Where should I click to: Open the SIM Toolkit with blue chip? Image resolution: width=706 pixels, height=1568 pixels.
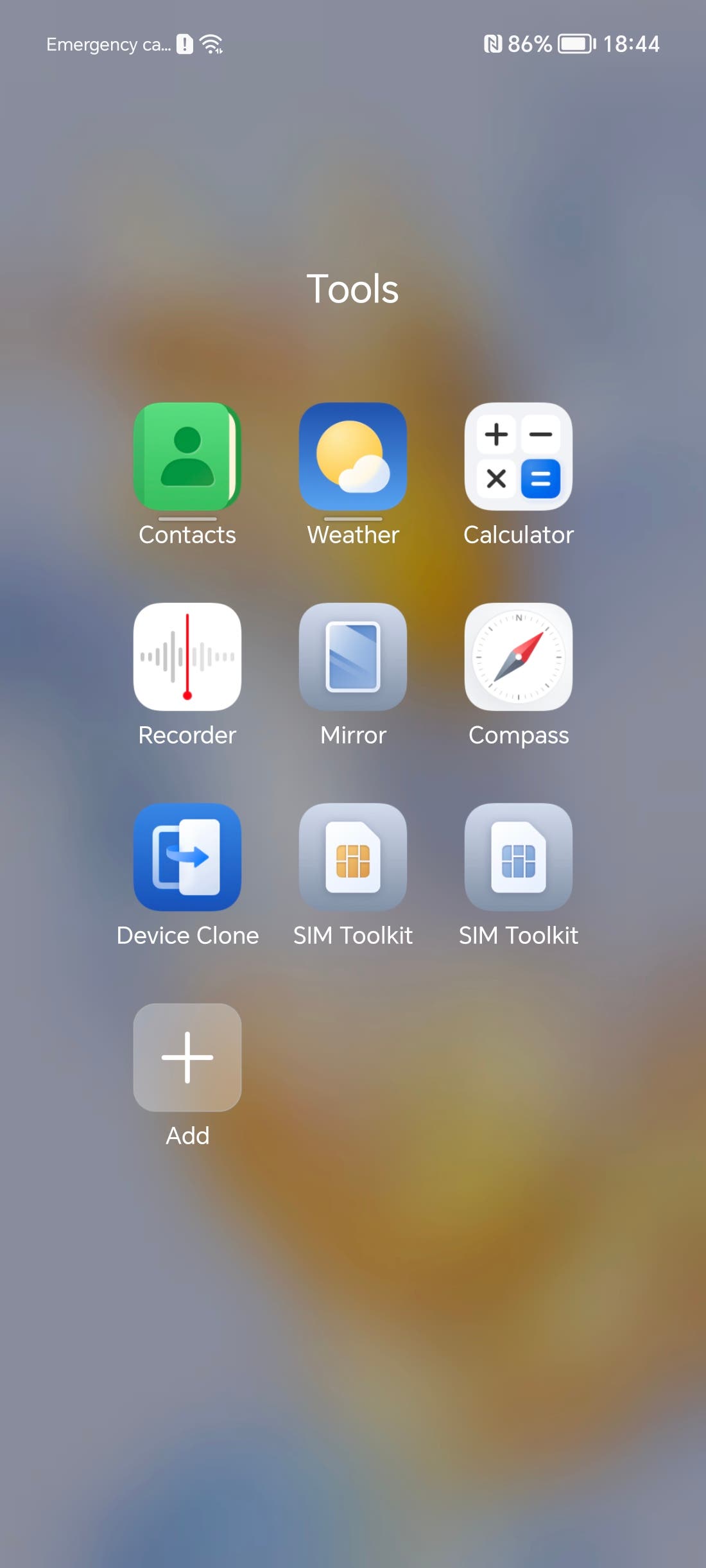point(519,857)
